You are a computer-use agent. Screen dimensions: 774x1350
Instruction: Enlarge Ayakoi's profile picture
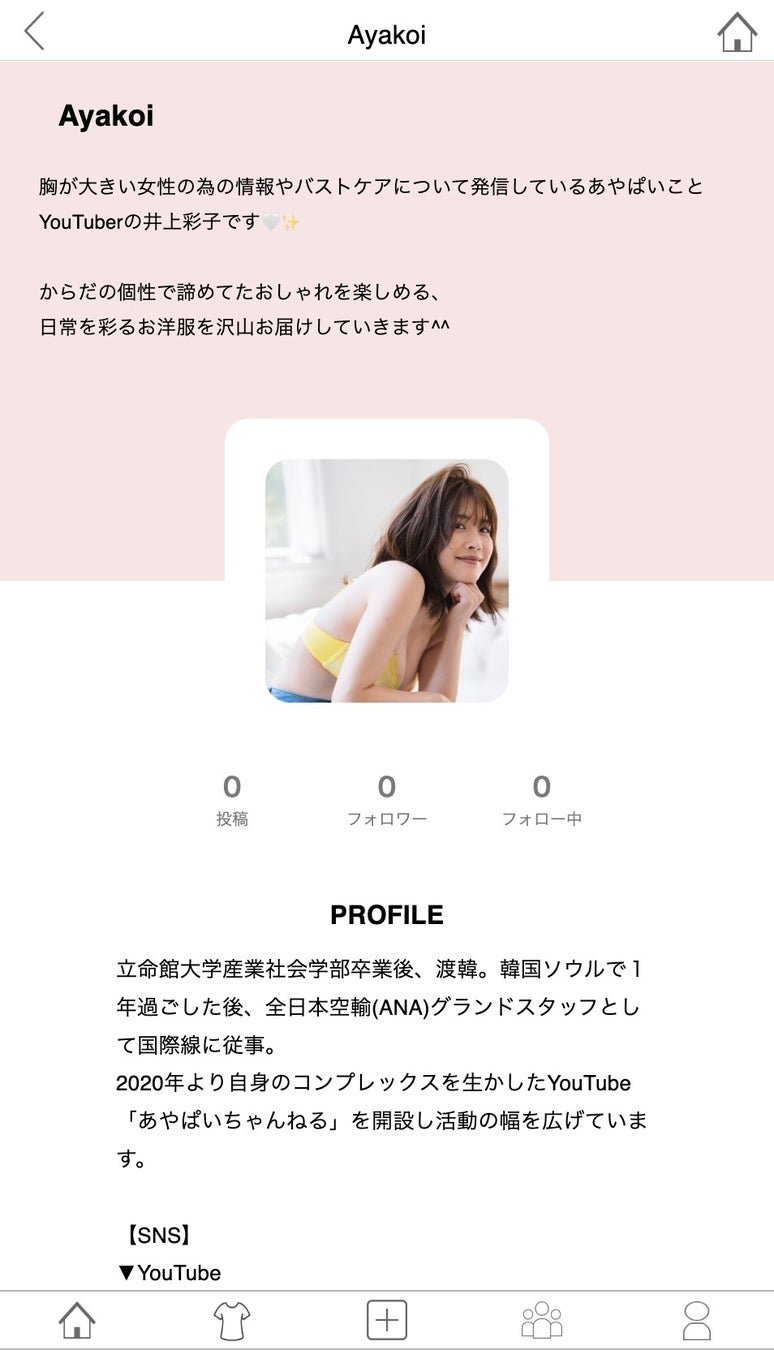click(387, 580)
